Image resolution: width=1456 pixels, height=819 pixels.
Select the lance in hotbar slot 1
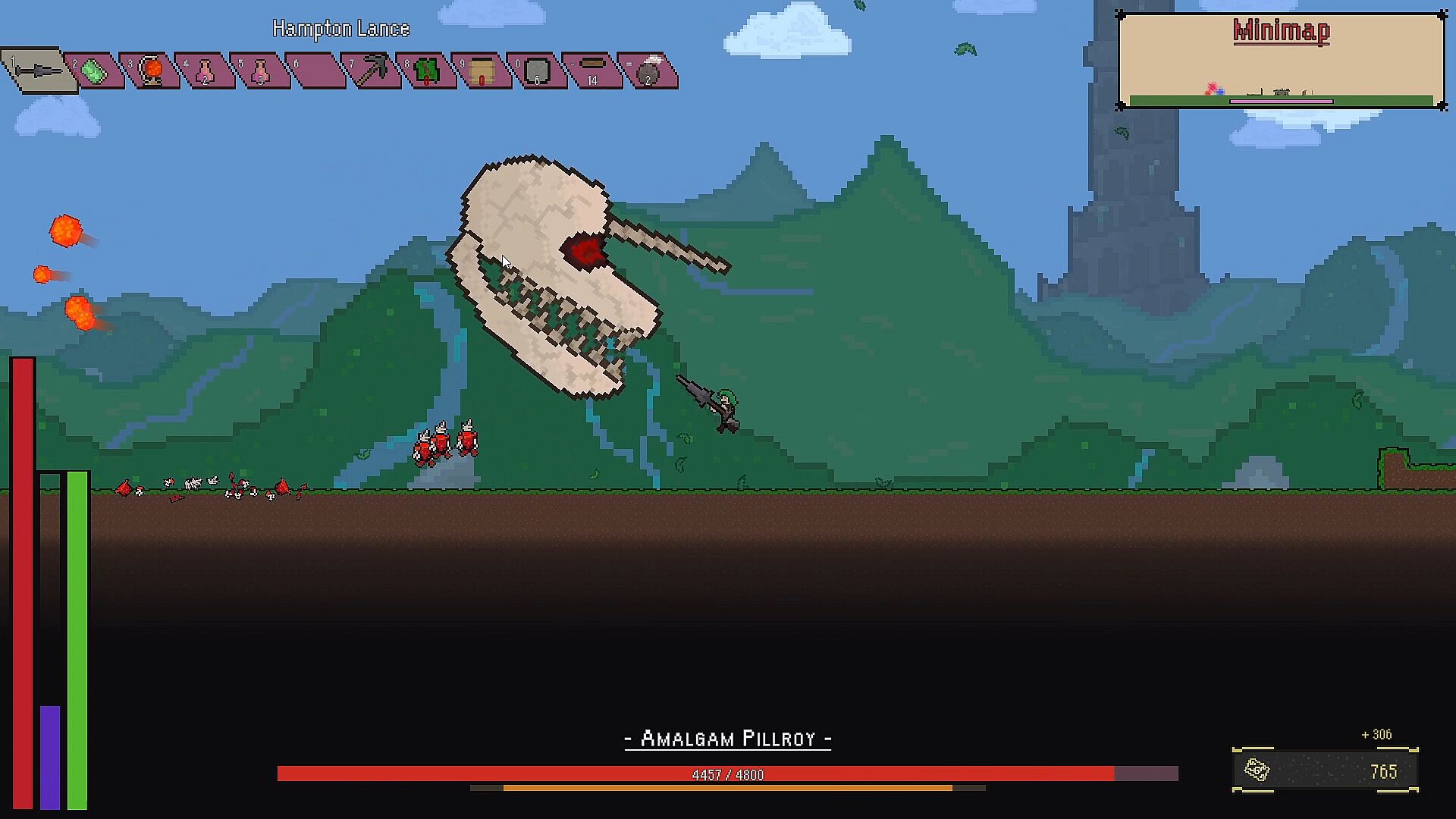(x=39, y=71)
